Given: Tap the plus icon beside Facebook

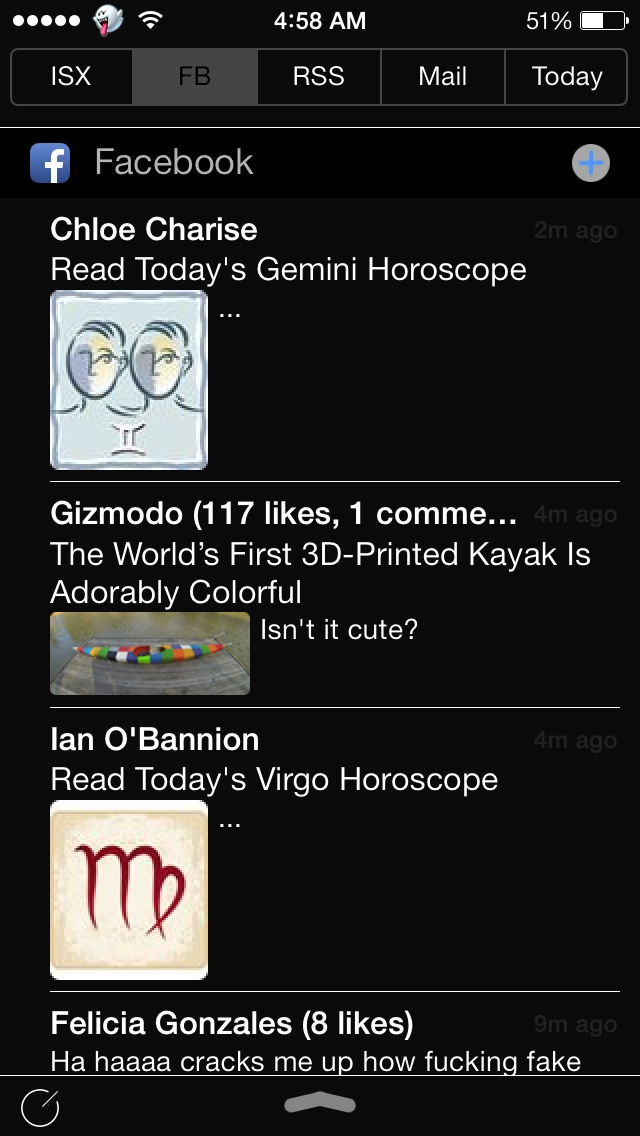Looking at the screenshot, I should [x=591, y=163].
